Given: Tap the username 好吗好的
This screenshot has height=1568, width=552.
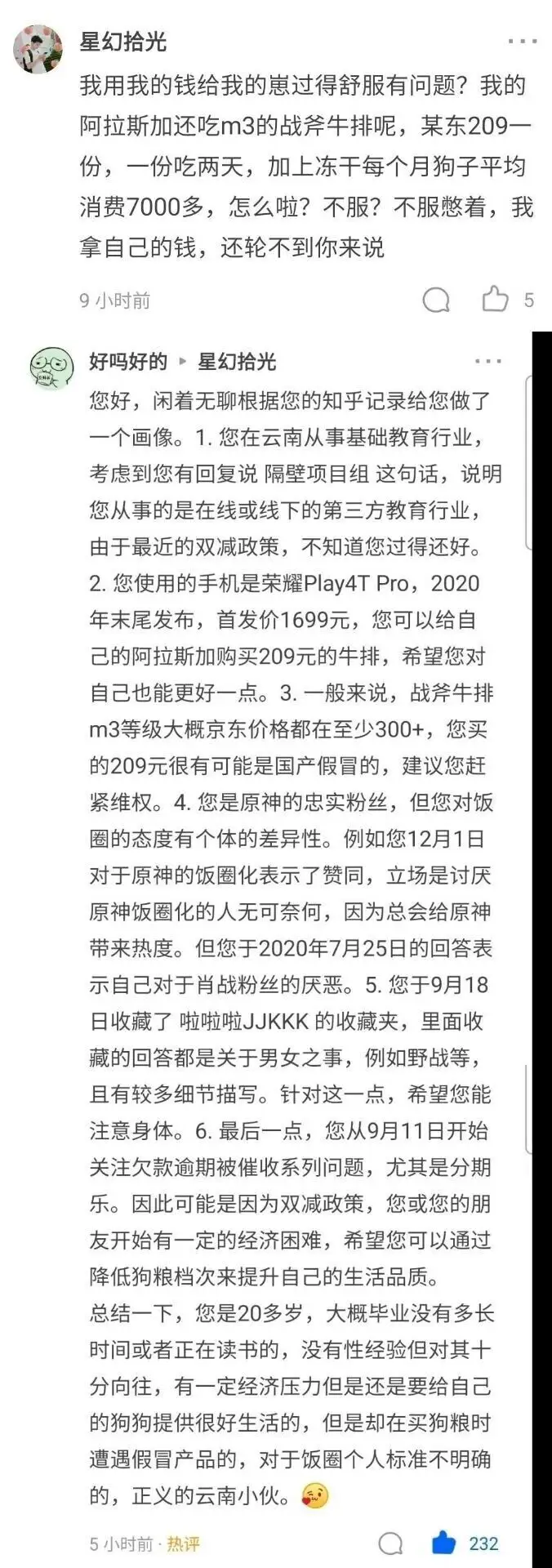Looking at the screenshot, I should click(x=128, y=362).
